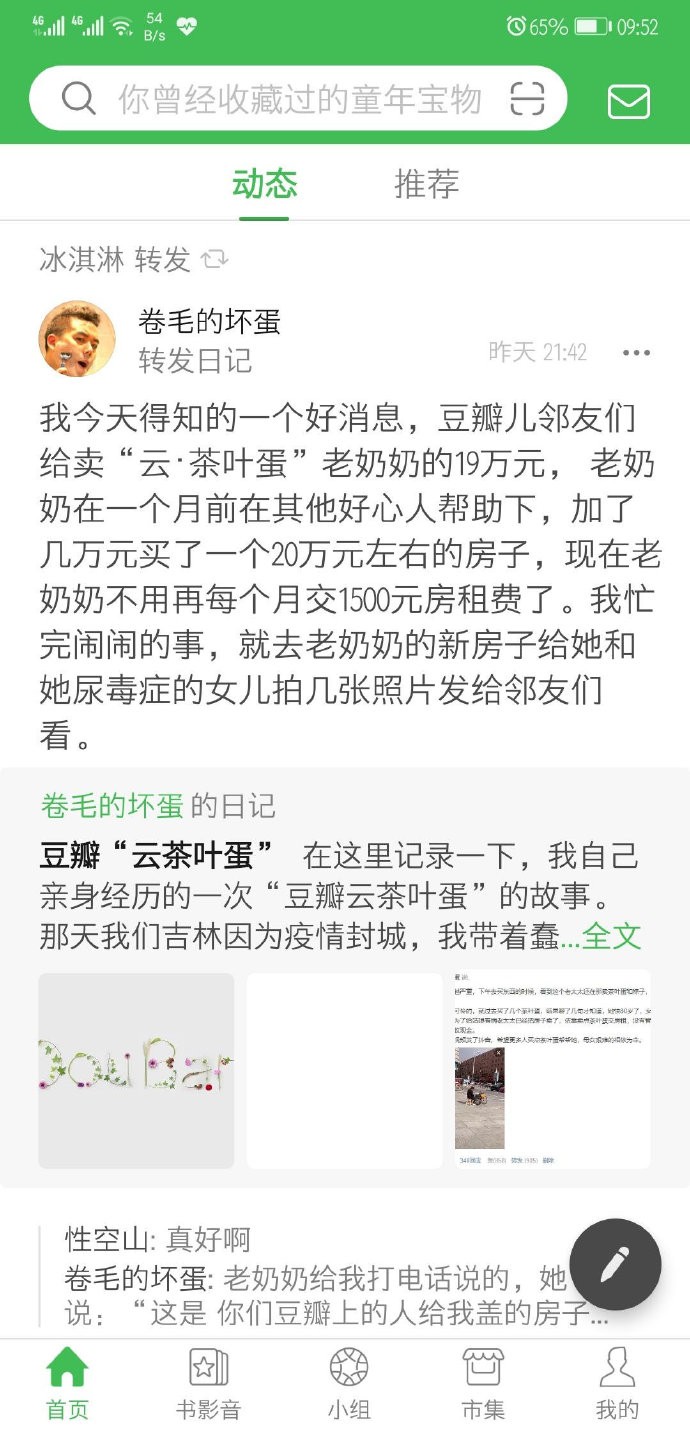This screenshot has width=690, height=1431.
Task: Switch to the 推荐 tab
Action: click(x=427, y=184)
